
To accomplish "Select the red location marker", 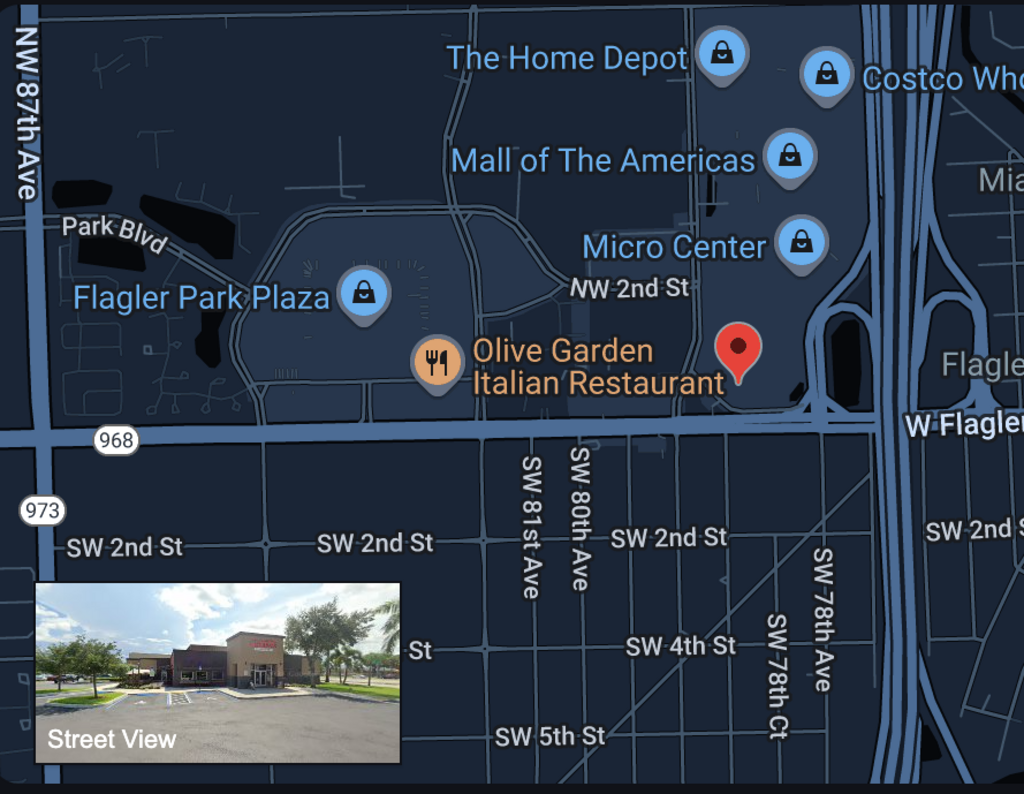I will (x=739, y=350).
